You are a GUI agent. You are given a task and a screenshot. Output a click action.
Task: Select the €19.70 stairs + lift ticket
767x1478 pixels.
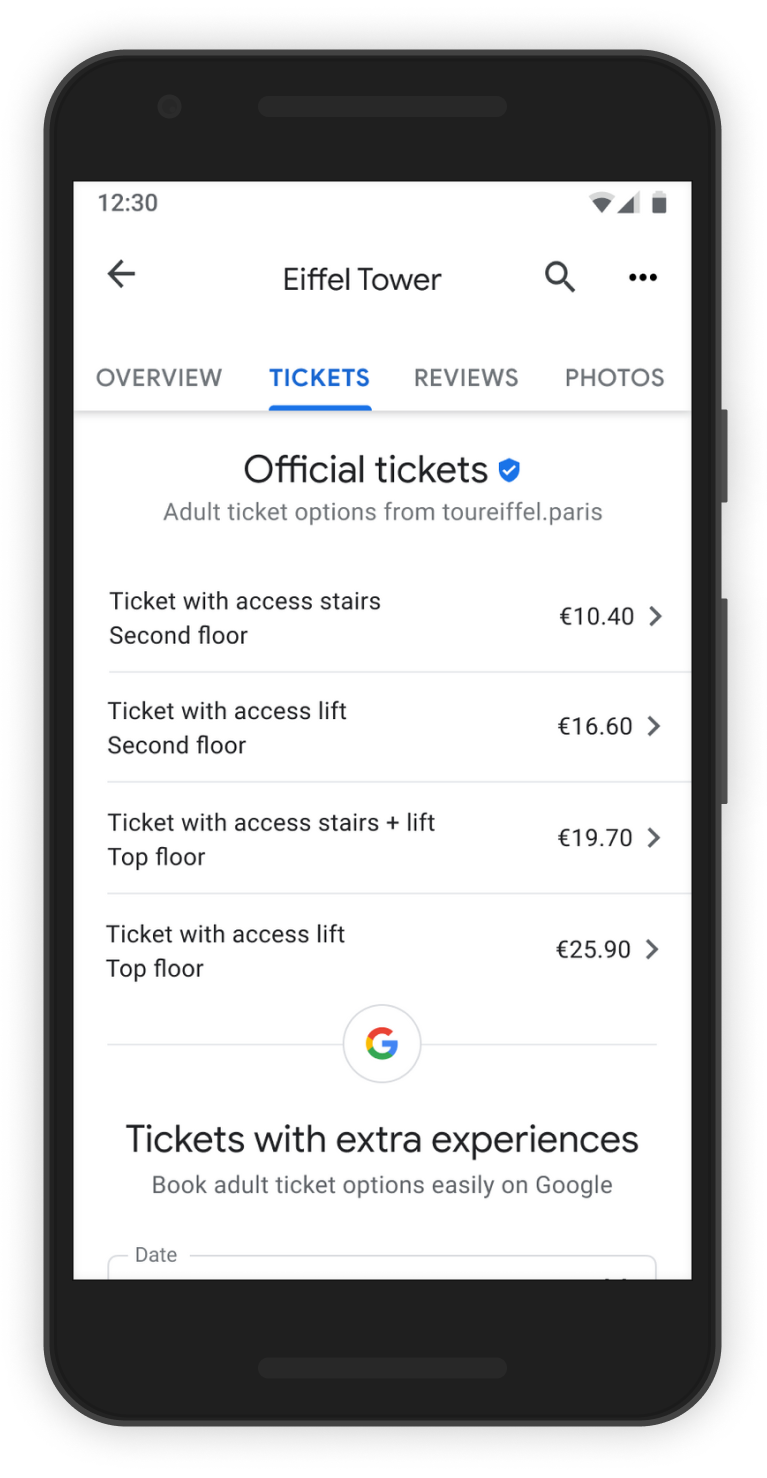385,839
